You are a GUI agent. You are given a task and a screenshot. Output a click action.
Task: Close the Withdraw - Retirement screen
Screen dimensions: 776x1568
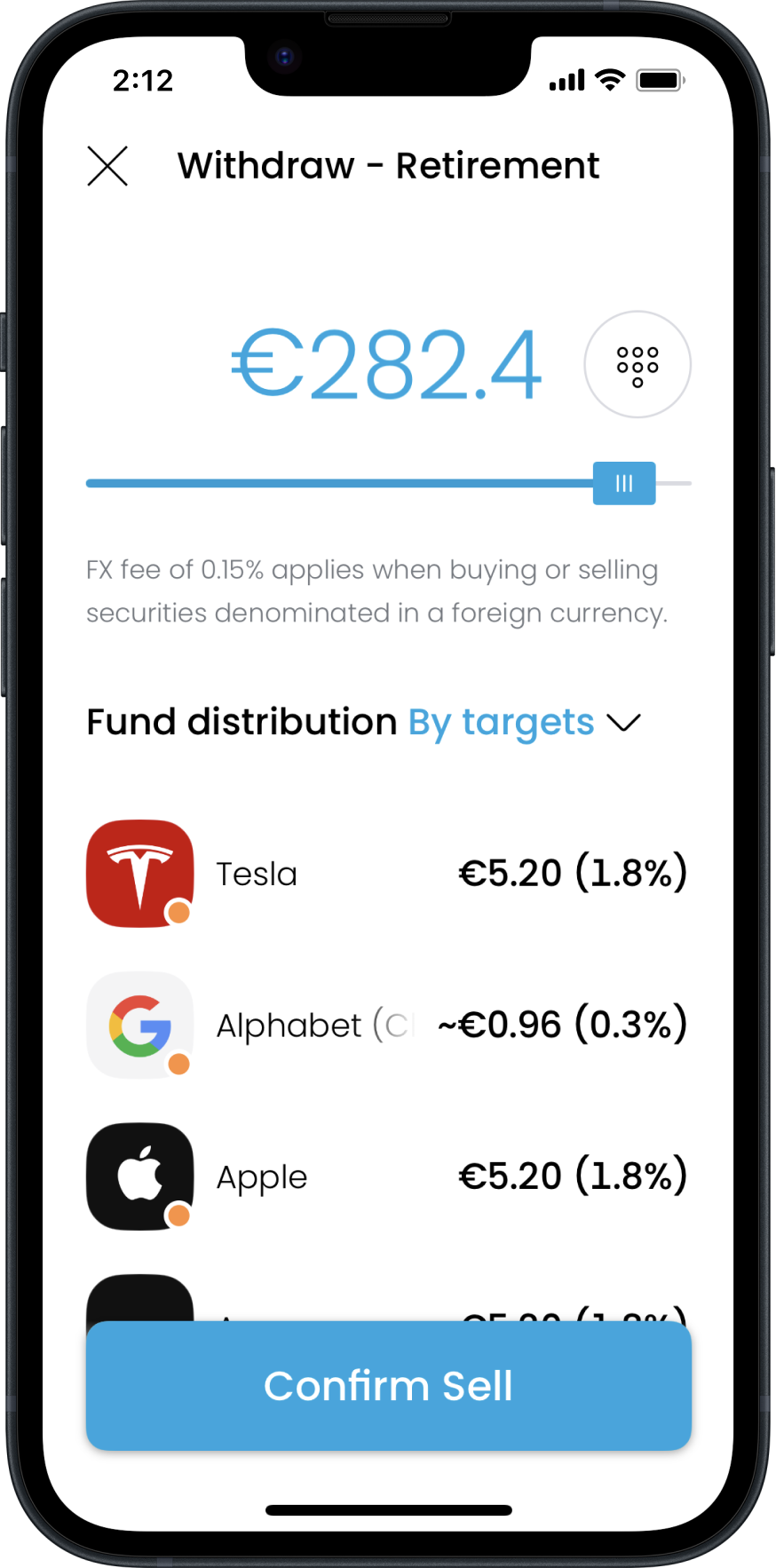coord(107,166)
